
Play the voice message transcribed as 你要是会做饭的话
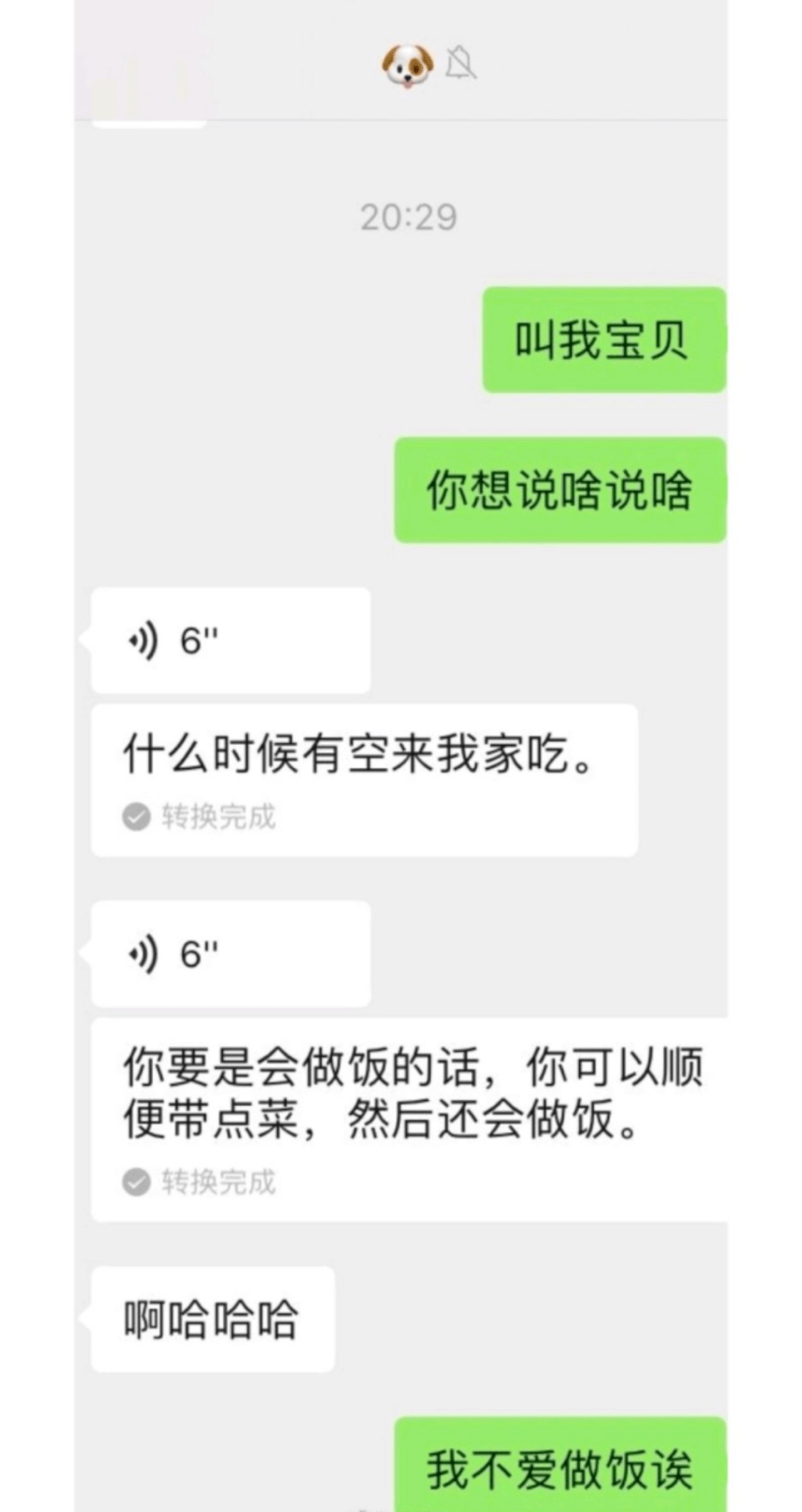pos(230,954)
